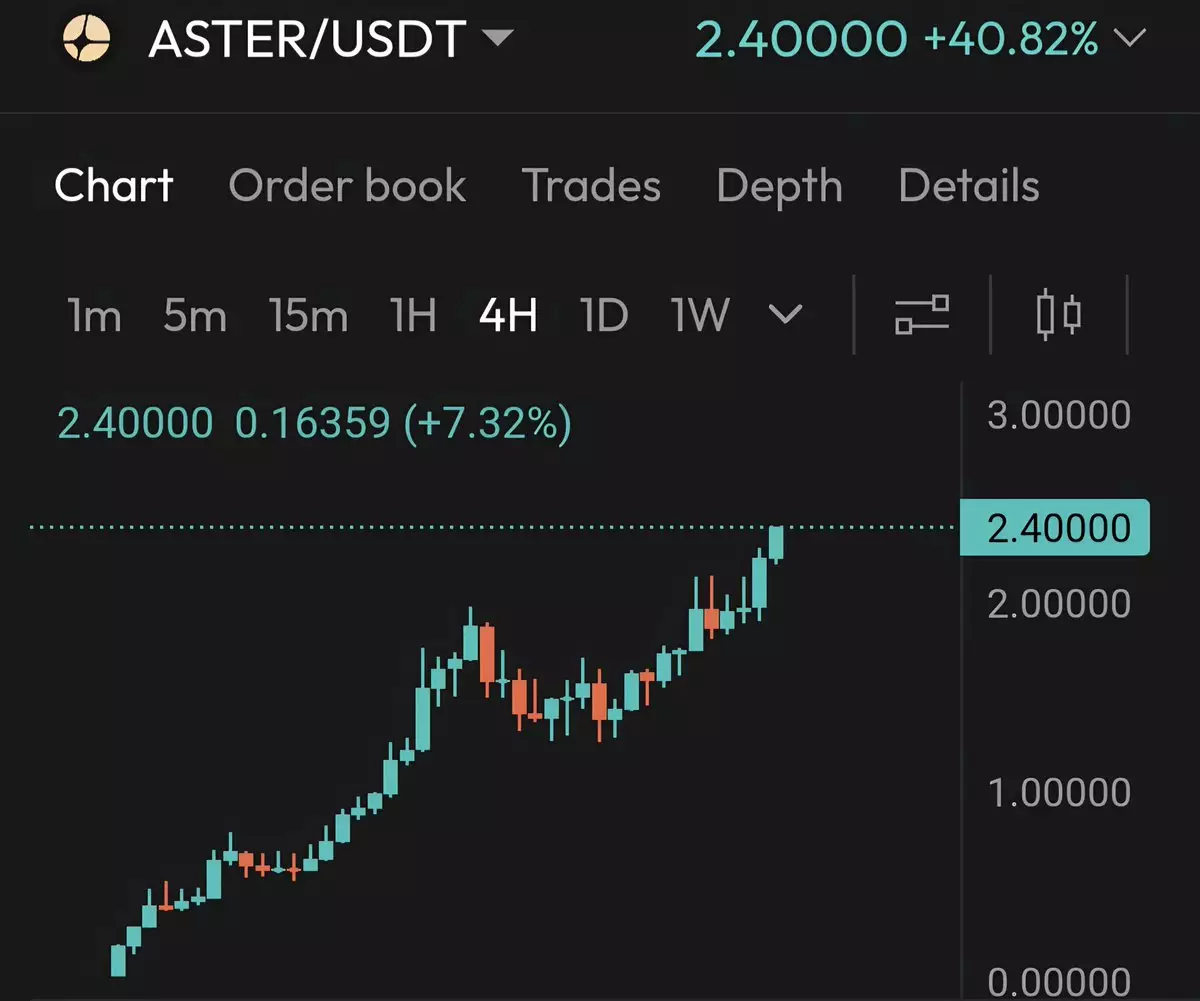Expand more timeframe options
Screen dimensions: 1200x1001
pos(785,315)
